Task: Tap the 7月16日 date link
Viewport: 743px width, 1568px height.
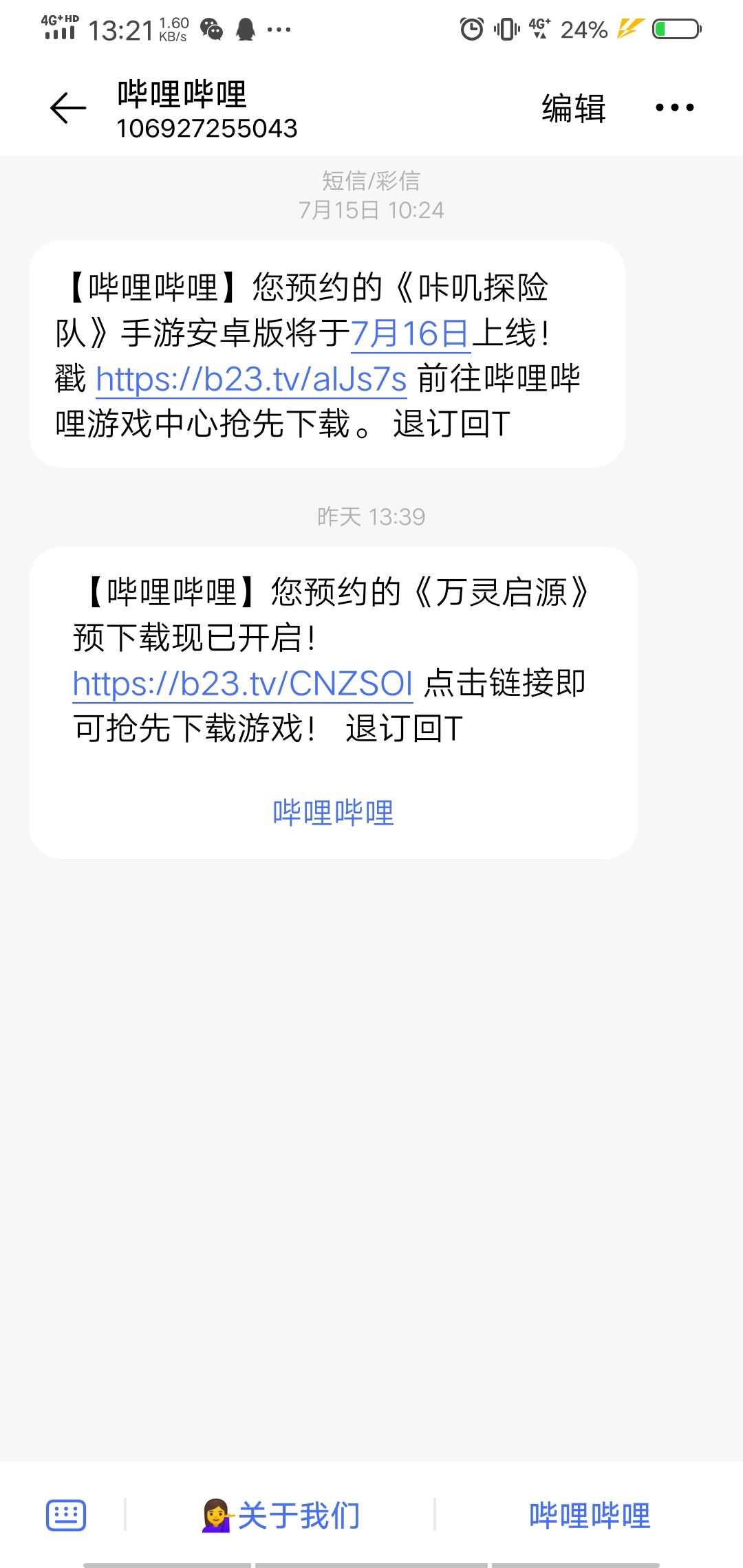Action: pos(410,334)
